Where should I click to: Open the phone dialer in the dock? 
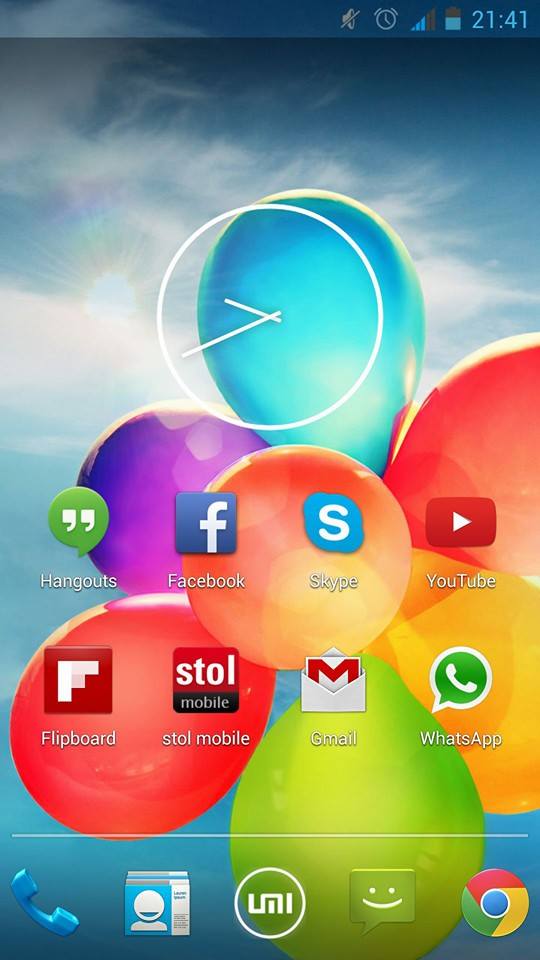[45, 903]
